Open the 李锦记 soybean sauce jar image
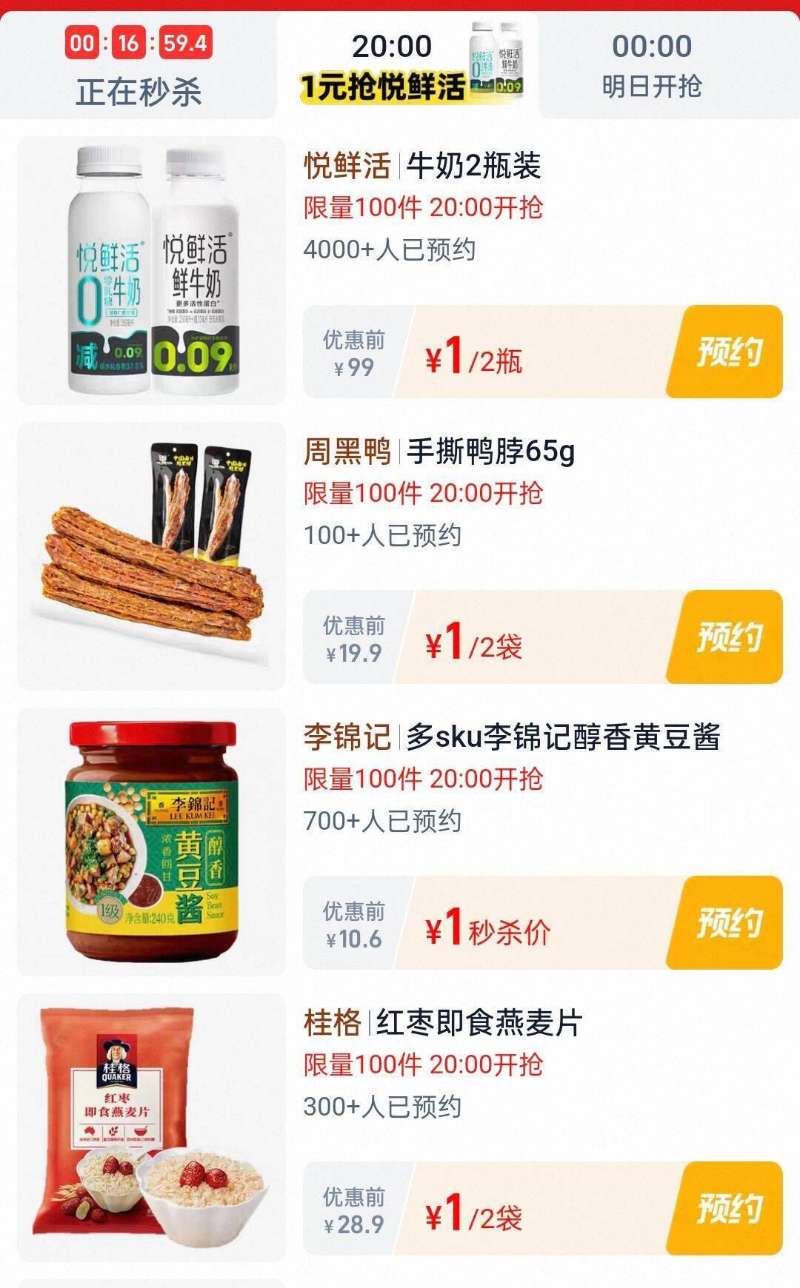800x1288 pixels. 150,840
